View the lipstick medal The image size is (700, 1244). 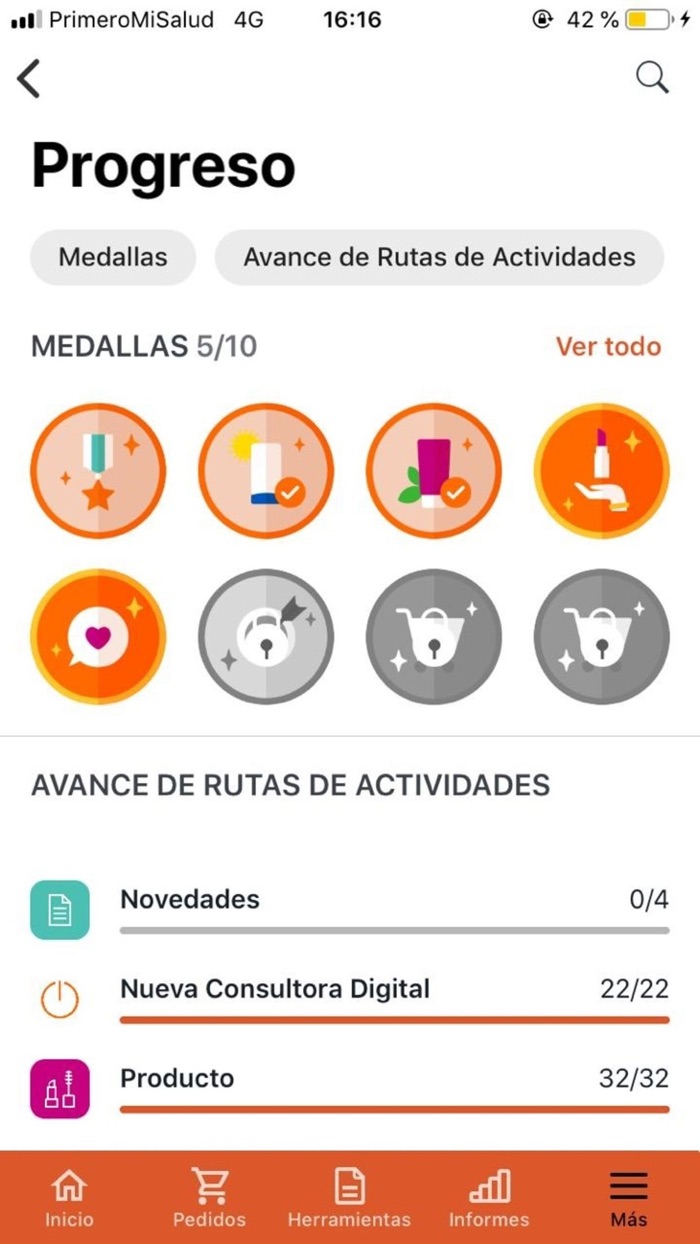coord(601,471)
